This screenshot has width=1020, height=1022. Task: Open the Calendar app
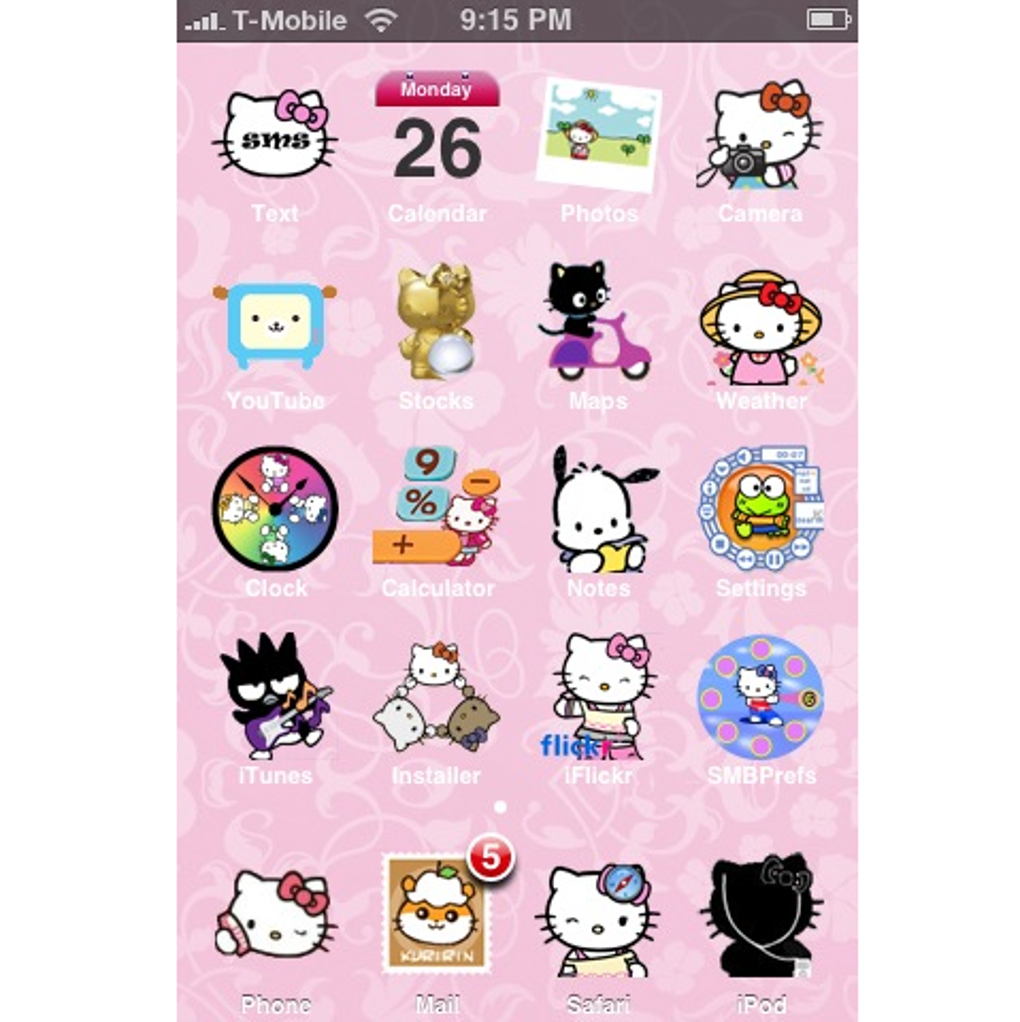pos(437,135)
